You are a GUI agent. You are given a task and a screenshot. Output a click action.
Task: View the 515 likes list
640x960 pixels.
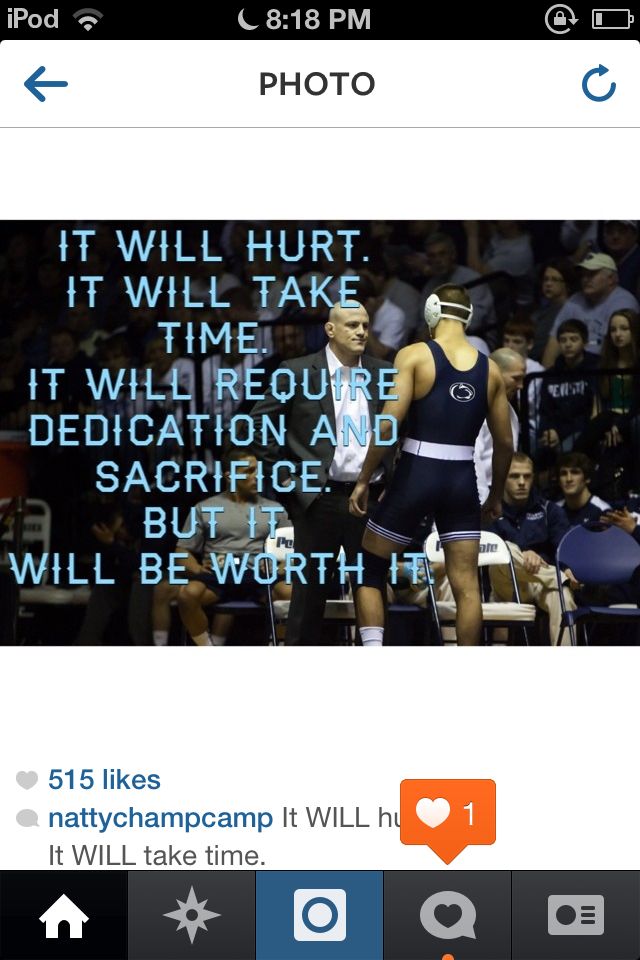click(x=104, y=780)
